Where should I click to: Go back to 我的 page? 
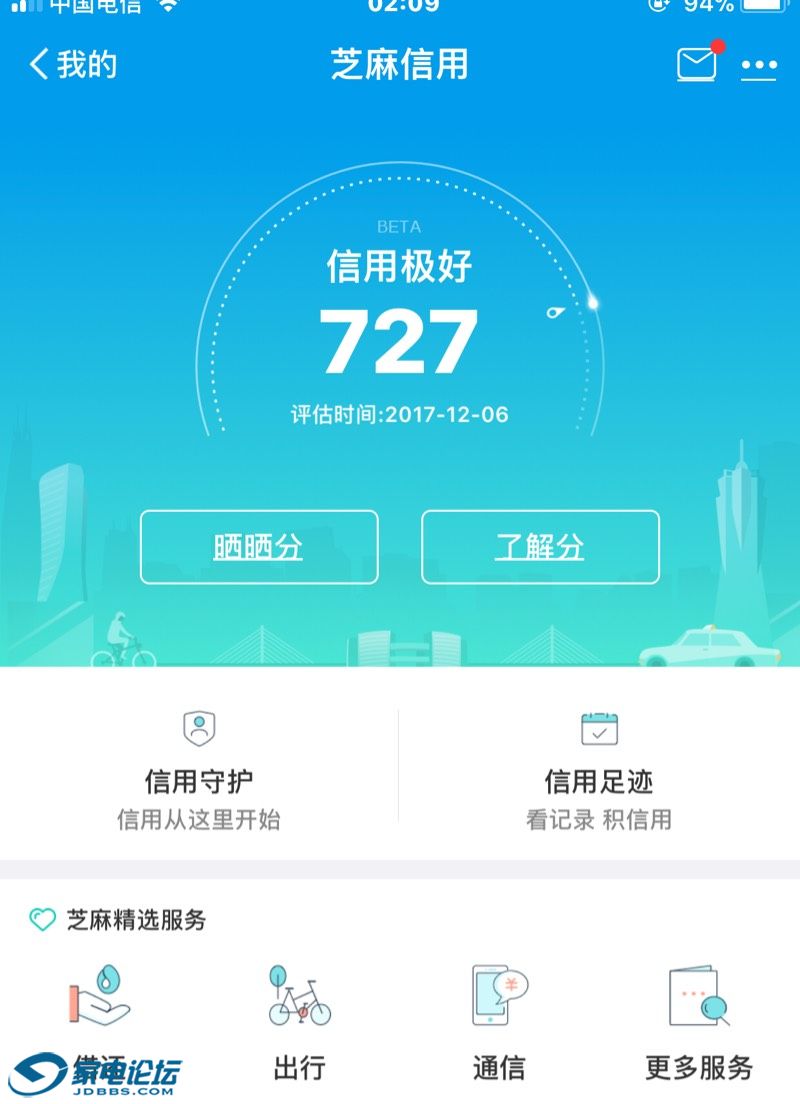click(x=72, y=65)
